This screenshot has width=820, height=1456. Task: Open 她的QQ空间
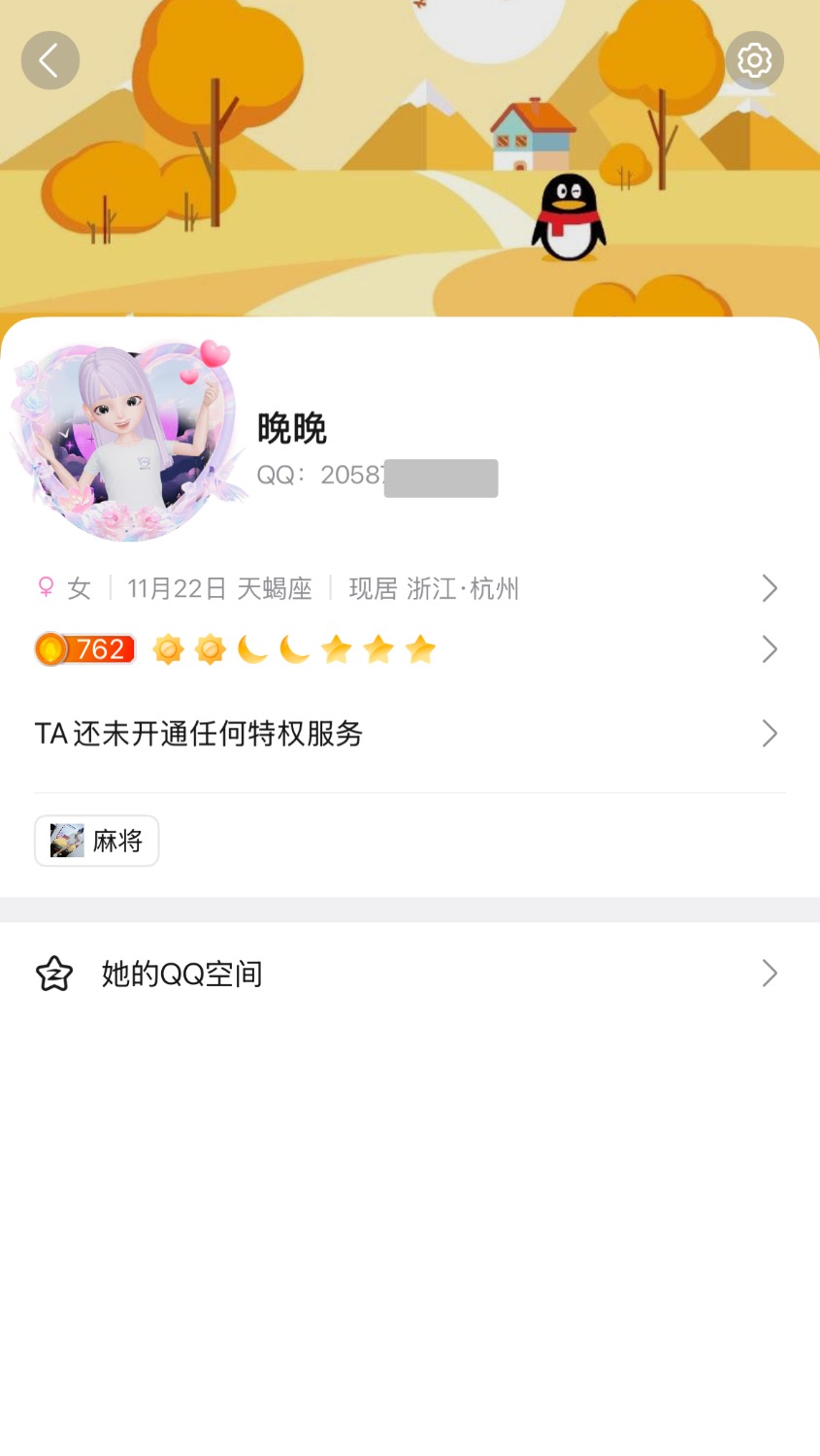(x=408, y=974)
